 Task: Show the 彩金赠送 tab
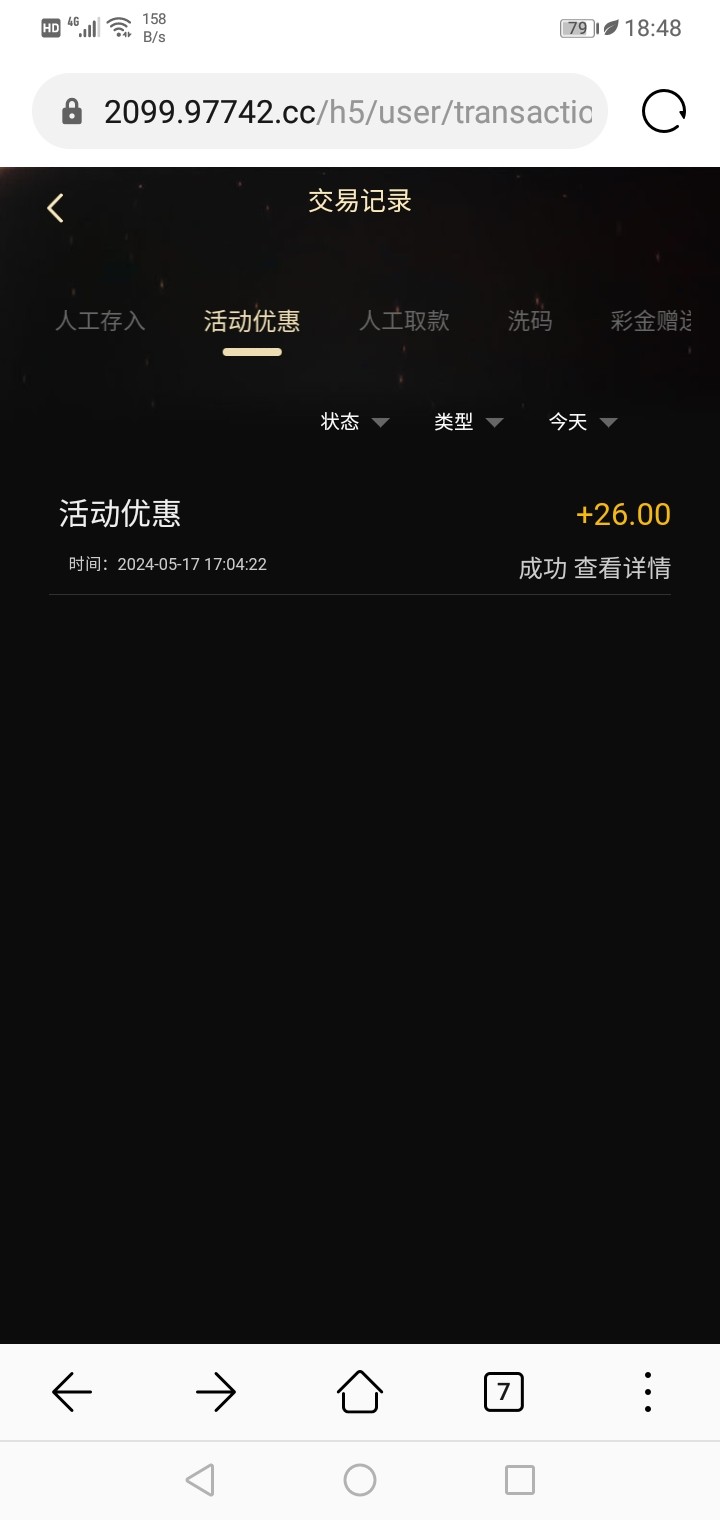pos(652,321)
